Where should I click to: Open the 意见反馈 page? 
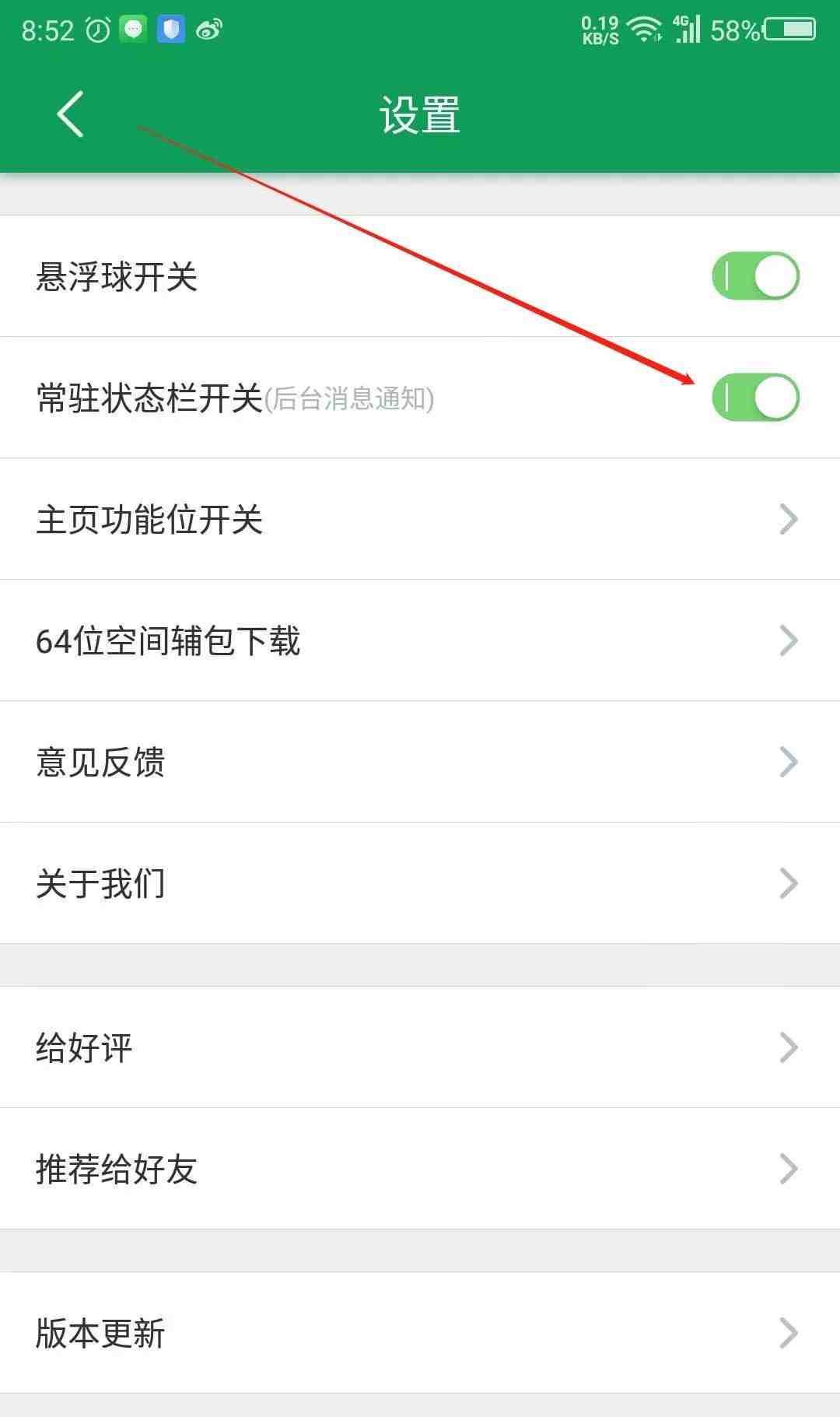click(x=420, y=762)
